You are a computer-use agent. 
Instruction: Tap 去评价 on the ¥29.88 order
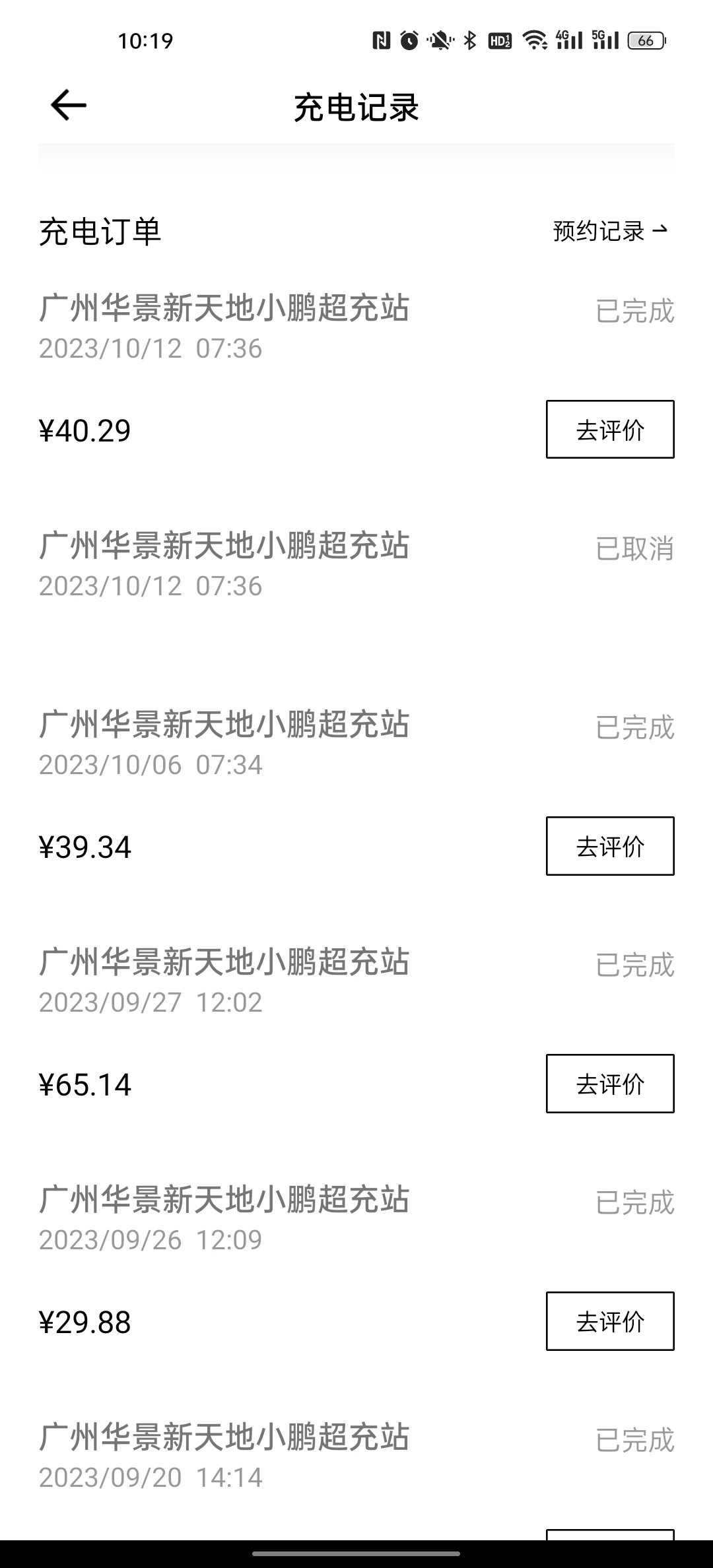tap(609, 1321)
